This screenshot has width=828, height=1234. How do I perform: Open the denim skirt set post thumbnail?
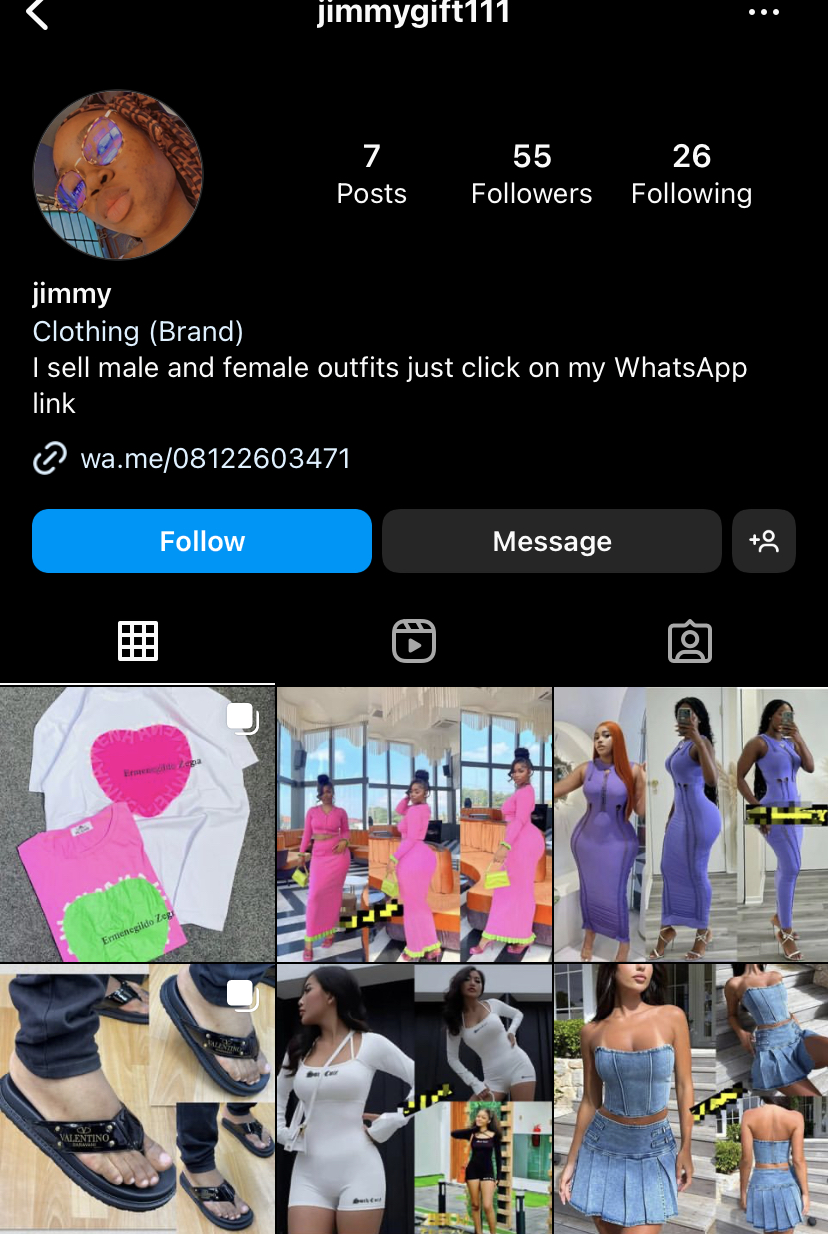point(689,1098)
